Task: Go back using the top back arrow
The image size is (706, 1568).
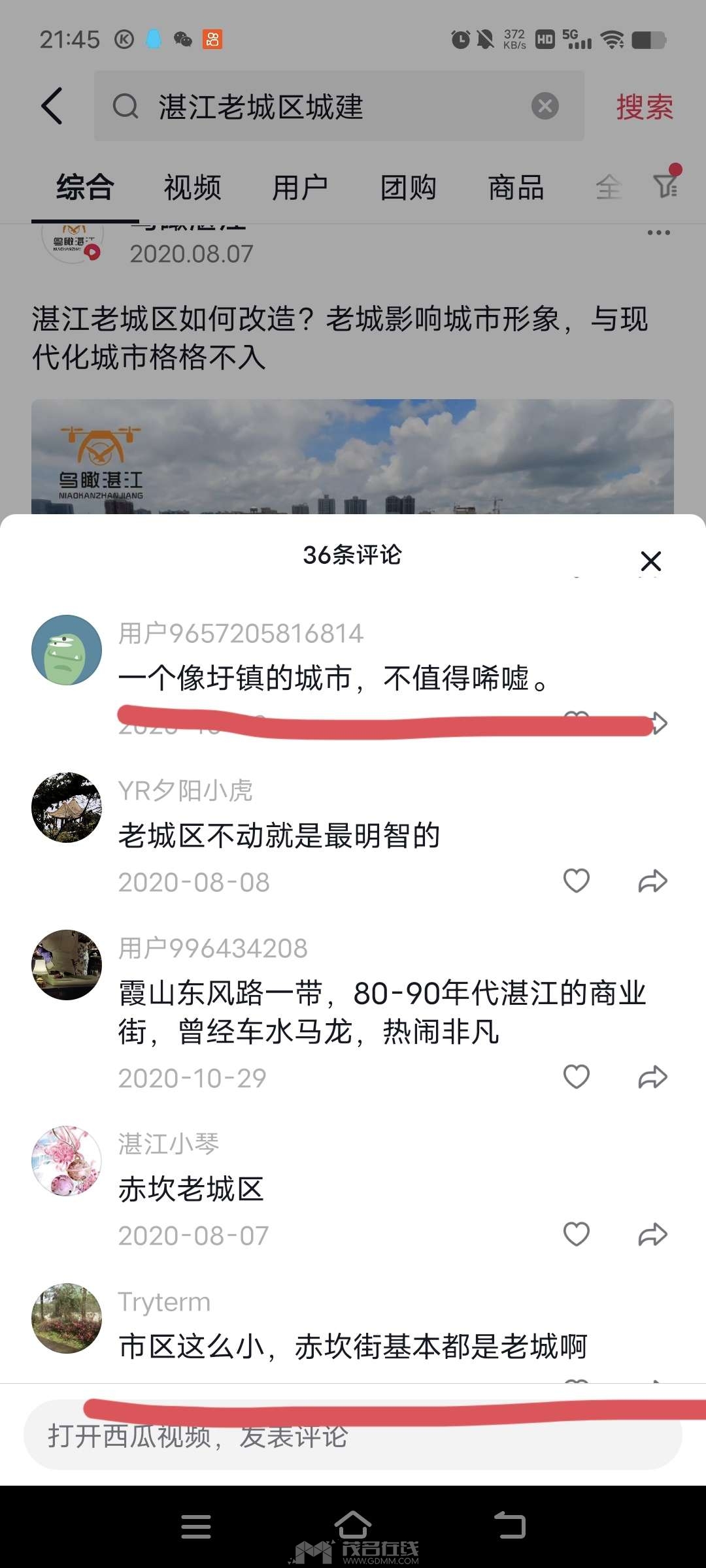Action: click(52, 106)
